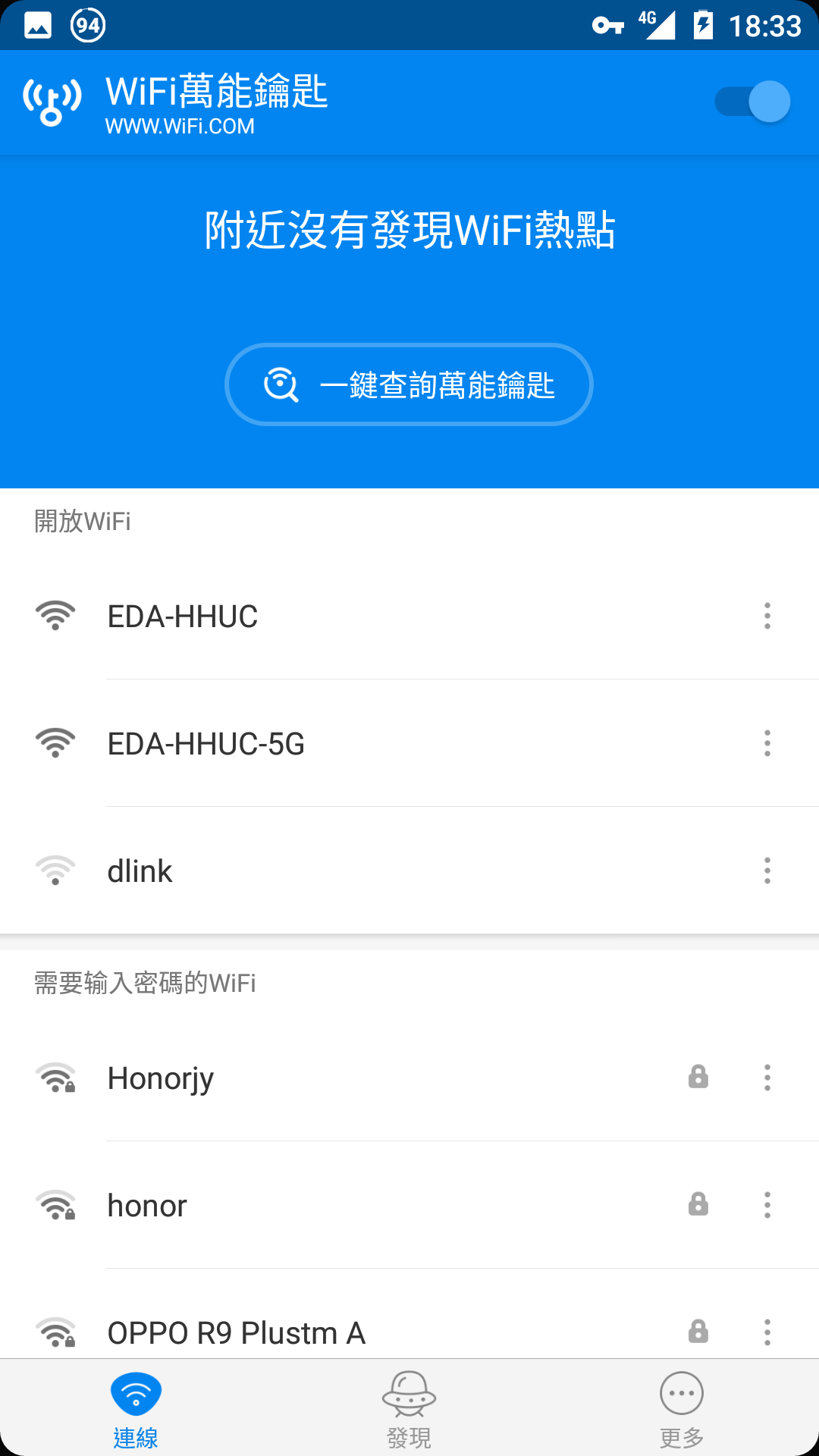This screenshot has width=819, height=1456.
Task: Open overflow menu for EDA-HHUC-5G
Action: coord(767,744)
